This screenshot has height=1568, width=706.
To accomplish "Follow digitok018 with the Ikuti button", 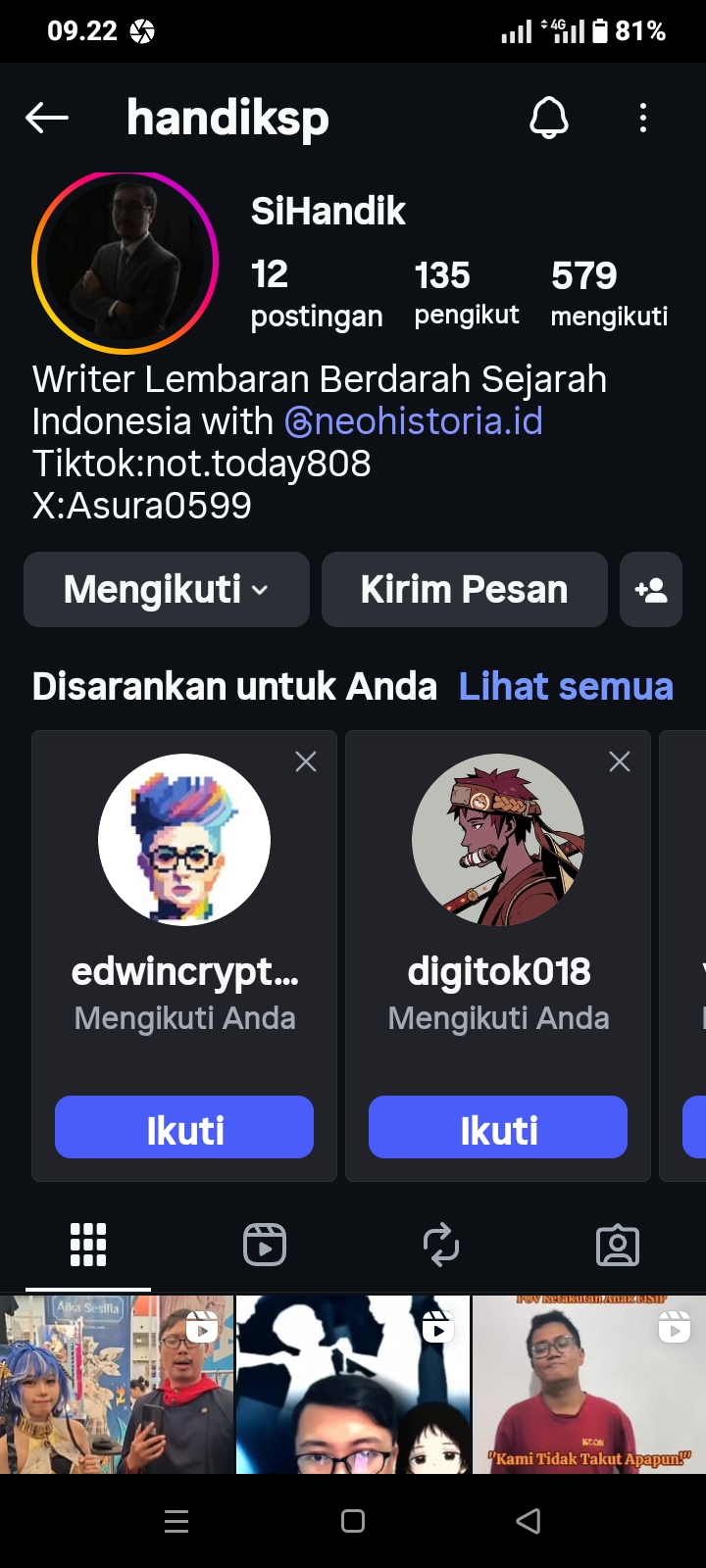I will tap(498, 1128).
